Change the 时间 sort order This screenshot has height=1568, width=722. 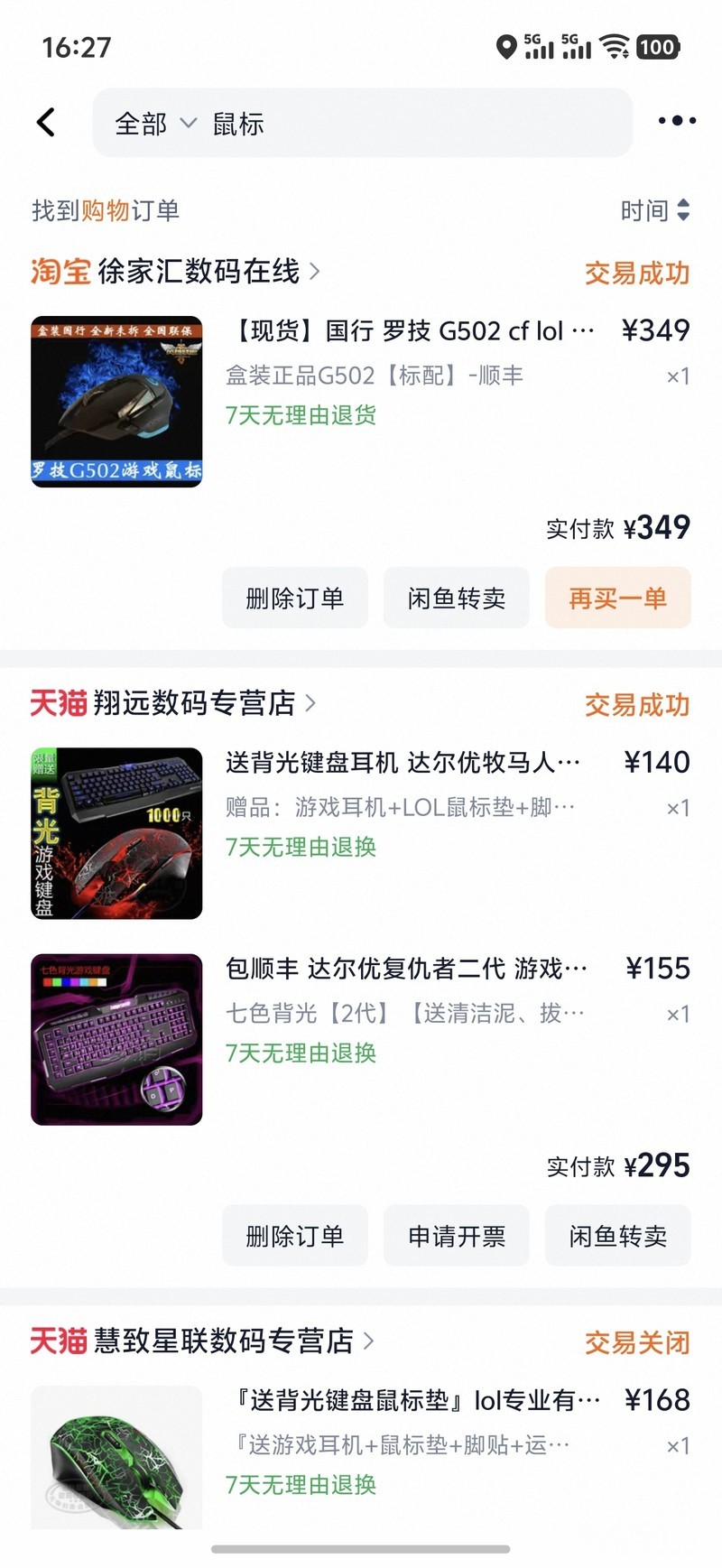pyautogui.click(x=654, y=210)
